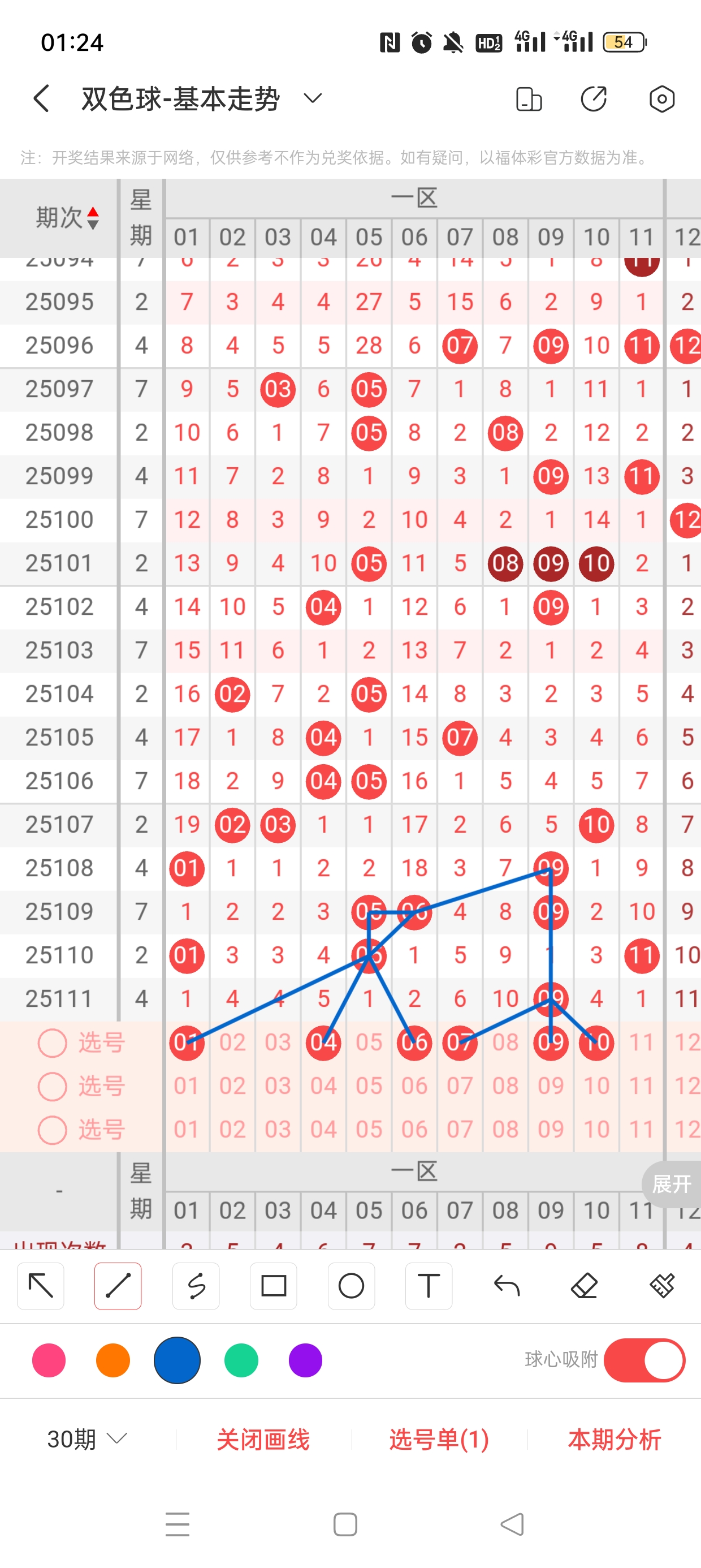The image size is (701, 1568).
Task: Open the 双色球-基本走势 chart type dropdown
Action: 312,98
